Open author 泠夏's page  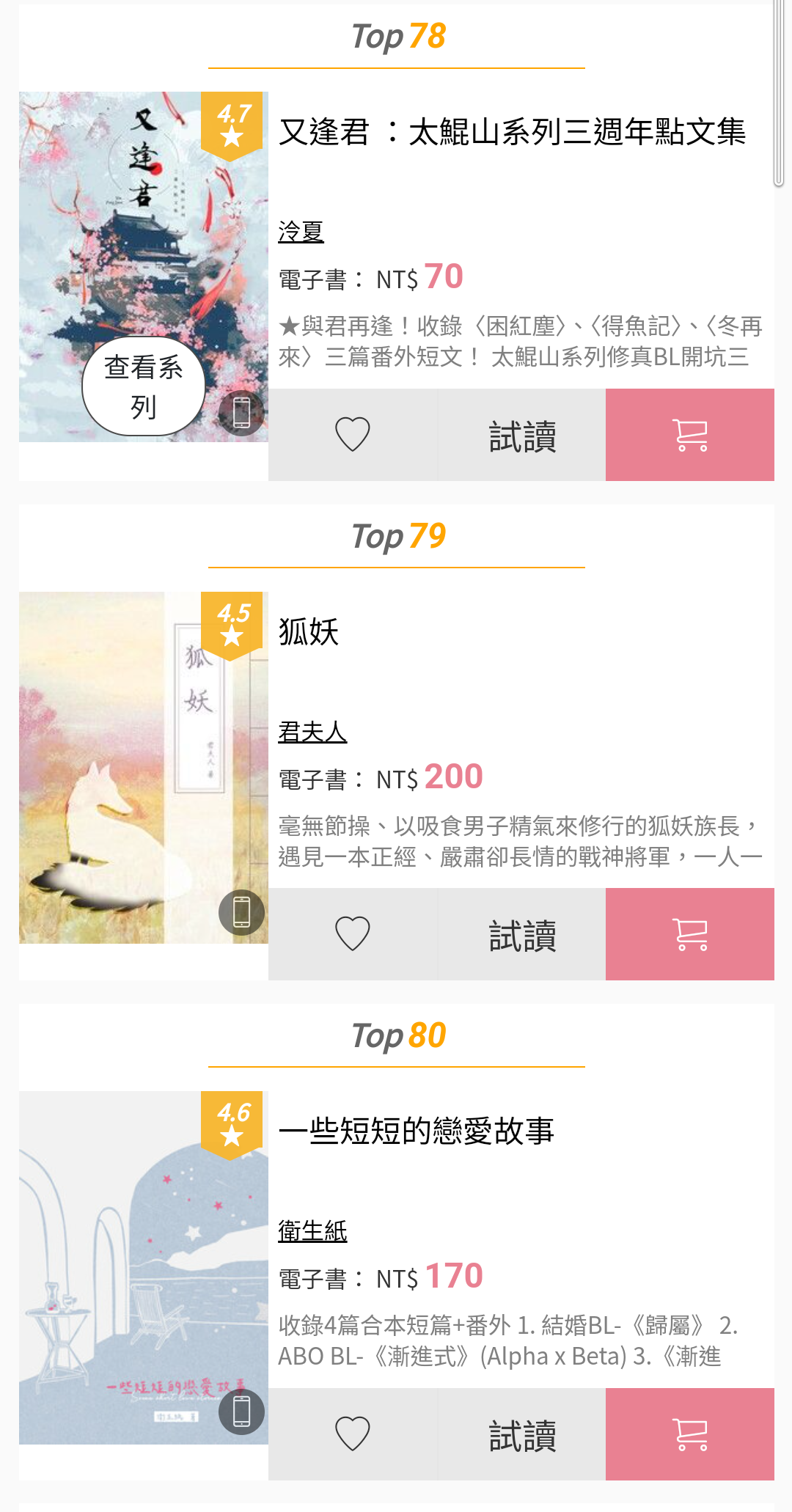click(x=301, y=232)
